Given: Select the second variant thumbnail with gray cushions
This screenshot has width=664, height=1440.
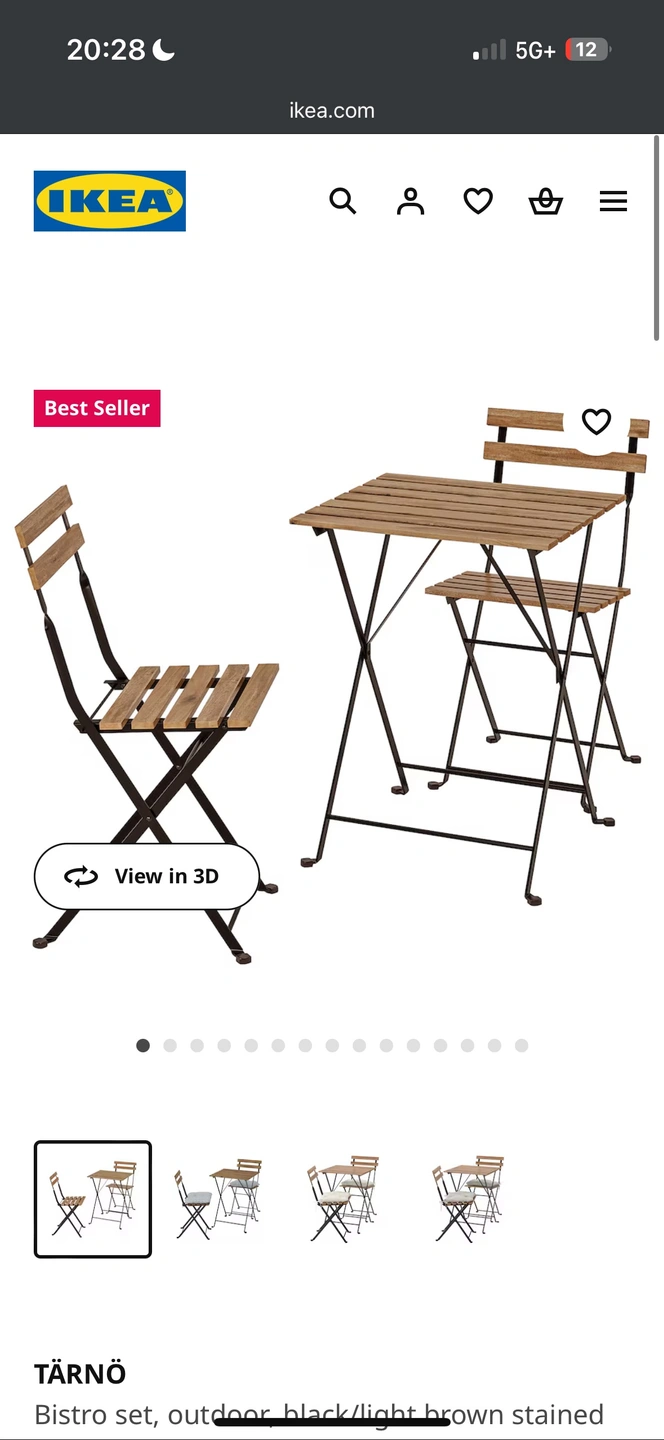Looking at the screenshot, I should pyautogui.click(x=218, y=1199).
